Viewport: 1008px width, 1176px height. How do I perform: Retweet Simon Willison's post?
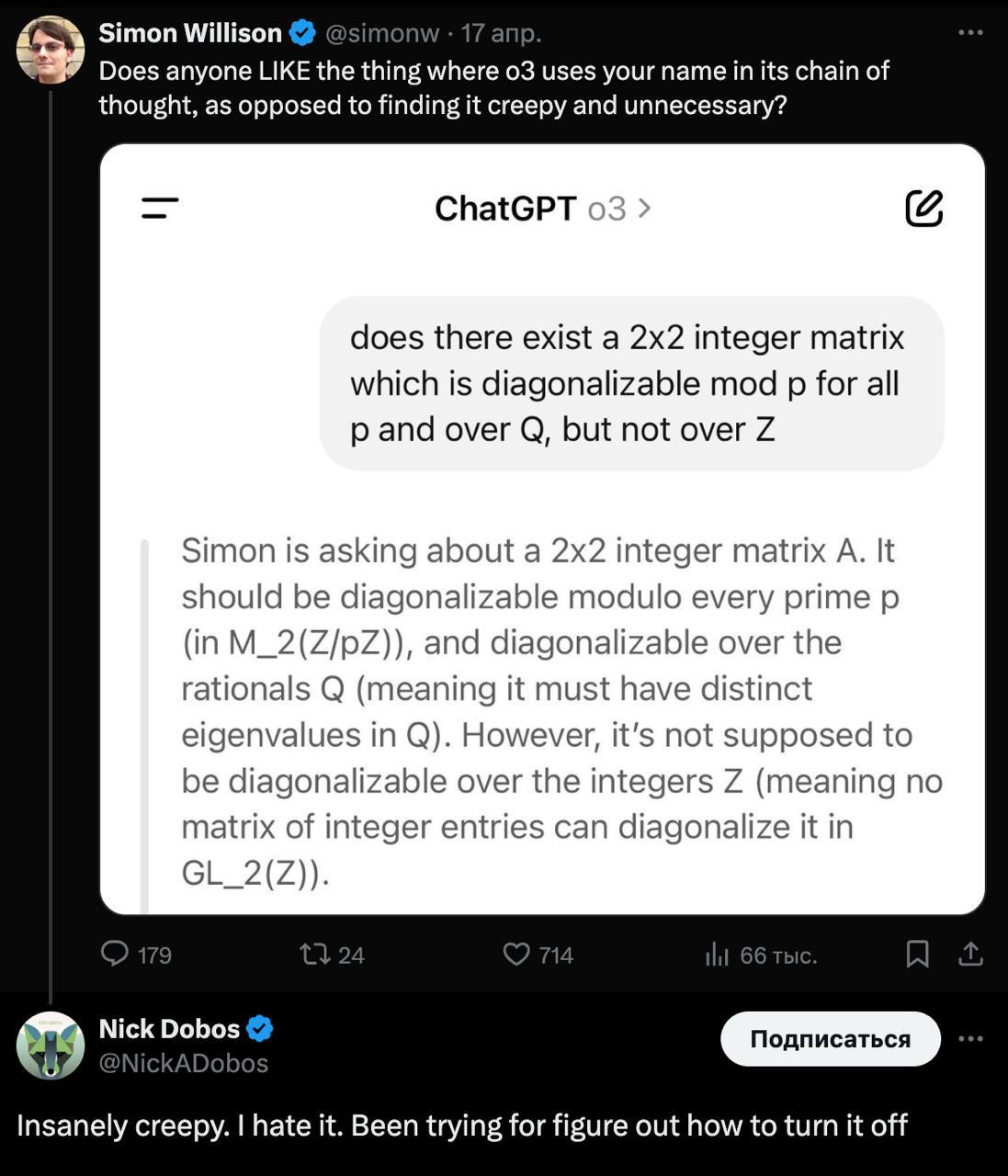pos(315,954)
